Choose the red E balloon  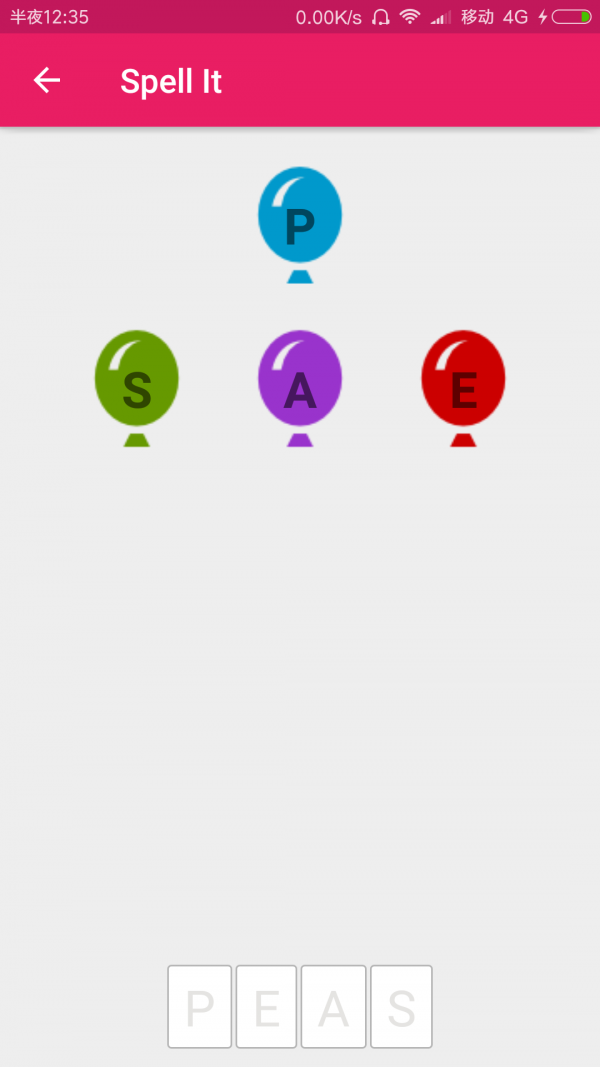(x=463, y=382)
